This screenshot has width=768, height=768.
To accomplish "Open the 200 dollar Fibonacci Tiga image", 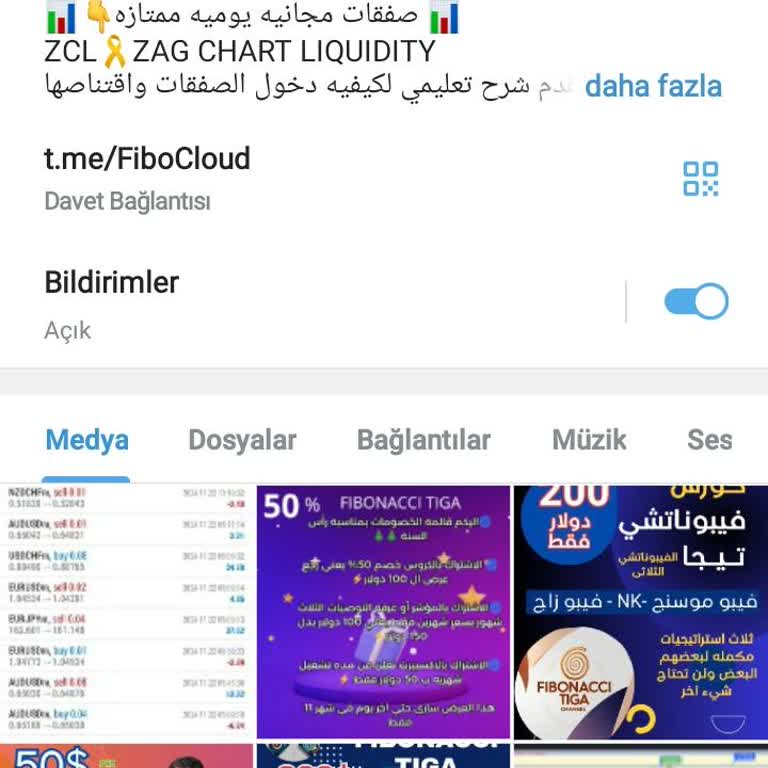I will point(640,612).
